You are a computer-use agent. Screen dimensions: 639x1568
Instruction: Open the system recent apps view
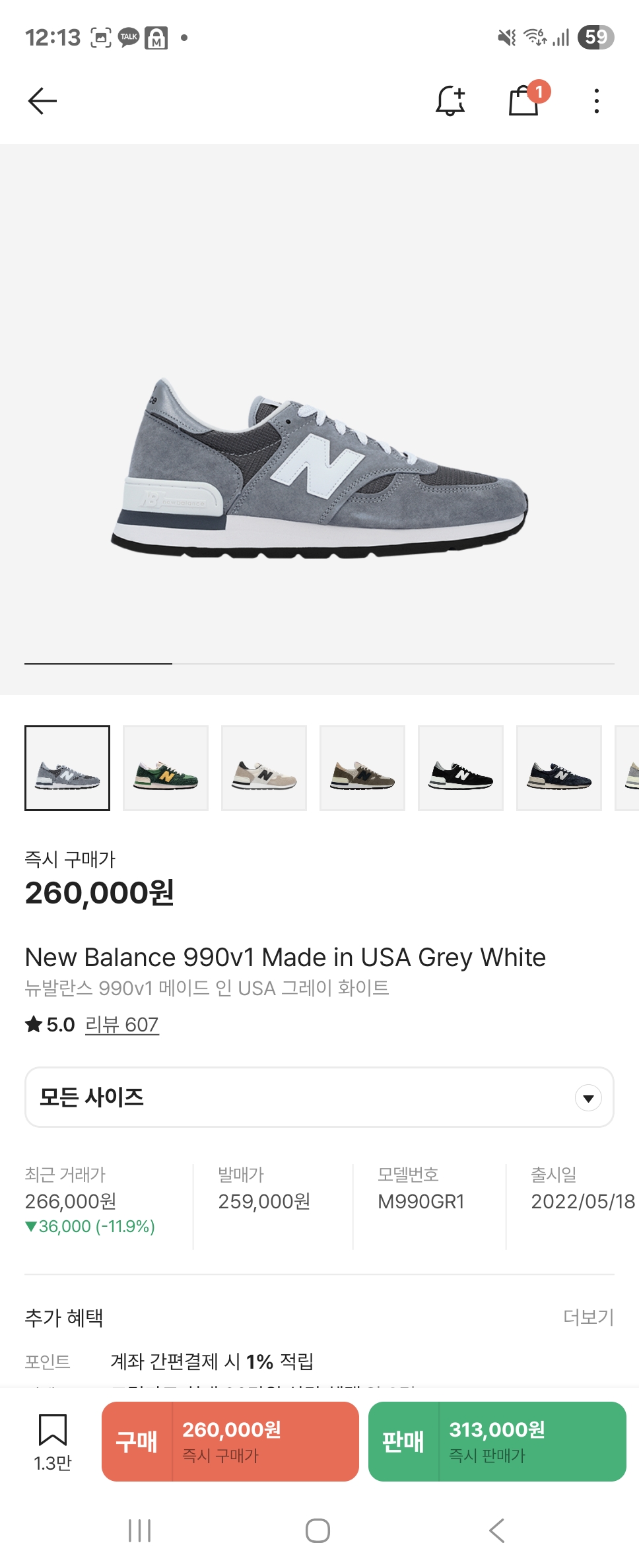(140, 1530)
